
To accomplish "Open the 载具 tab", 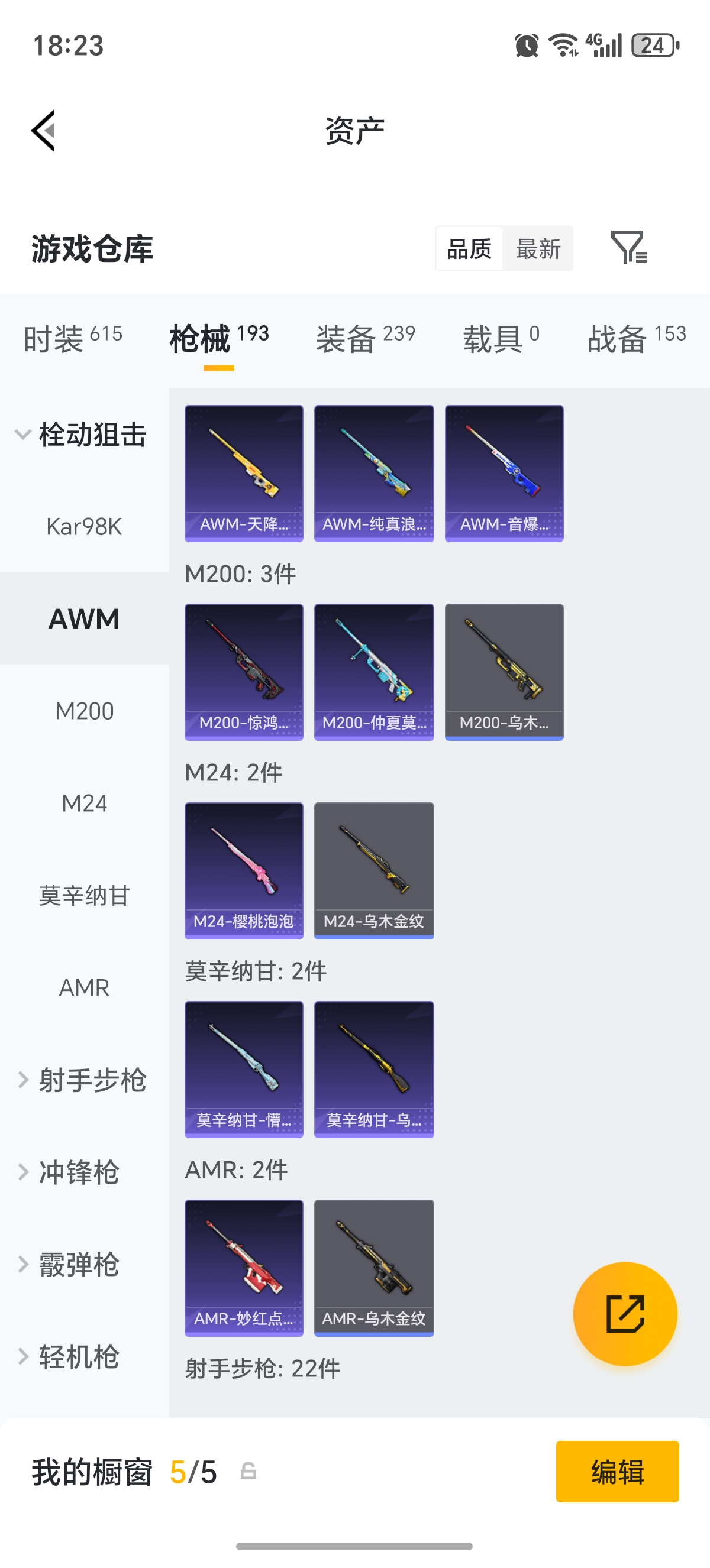I will pos(501,338).
